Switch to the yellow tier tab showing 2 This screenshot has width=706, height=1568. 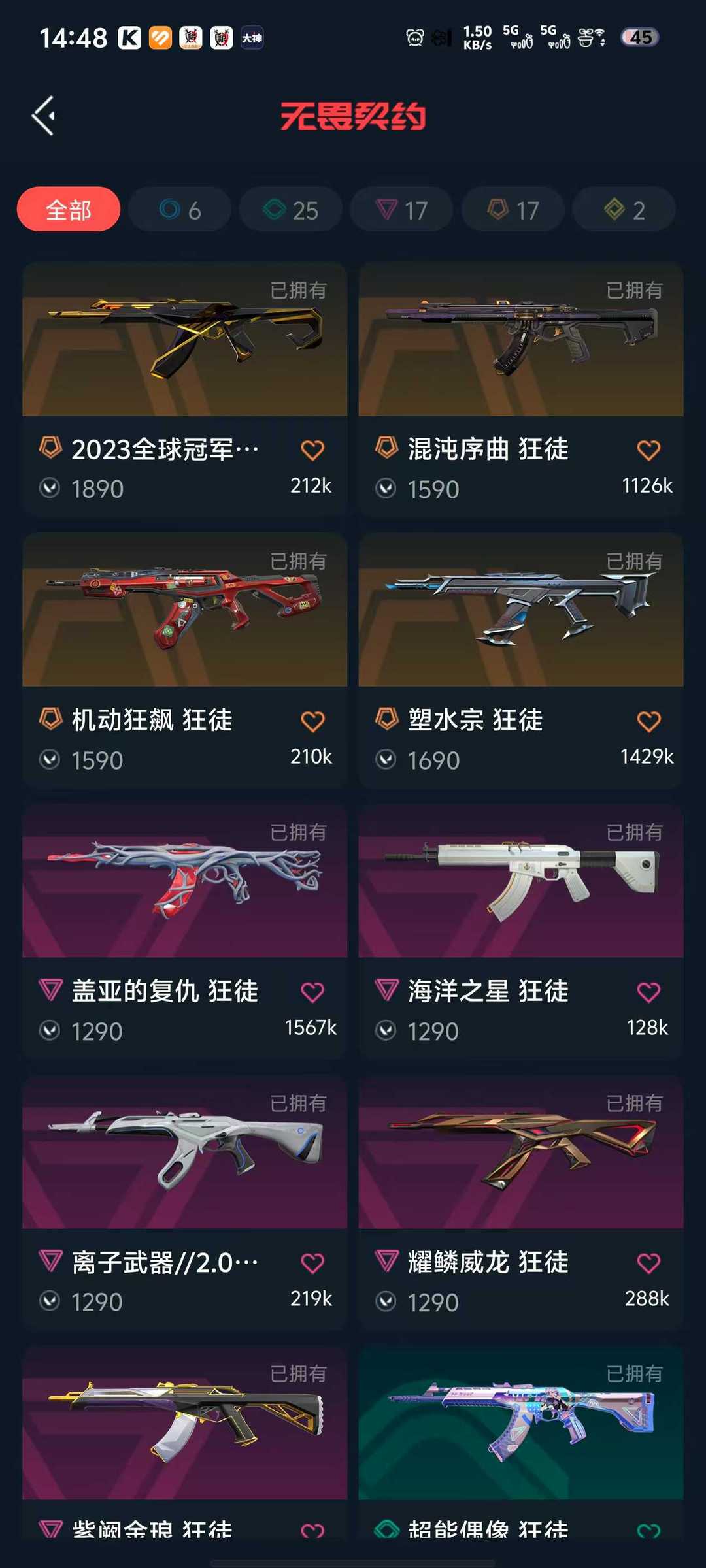(624, 210)
